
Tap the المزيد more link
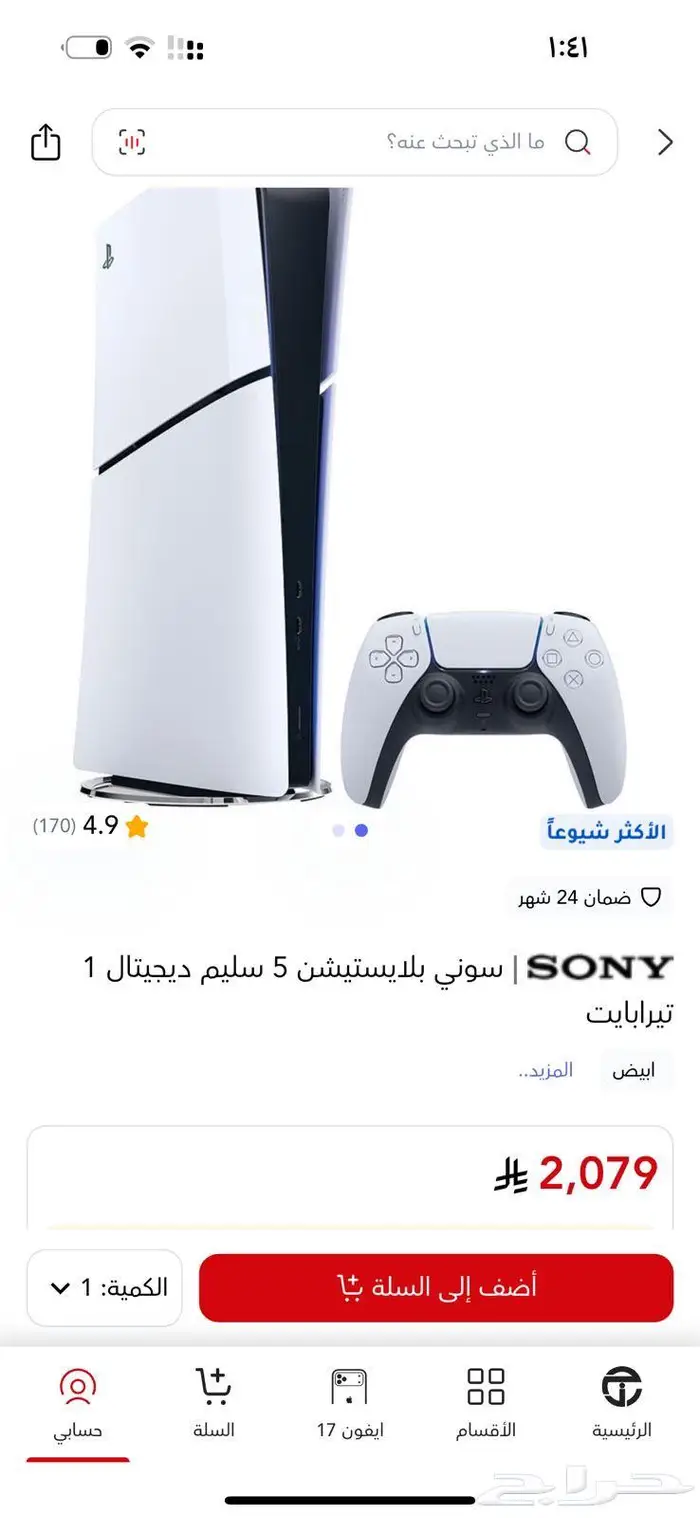pyautogui.click(x=546, y=1070)
